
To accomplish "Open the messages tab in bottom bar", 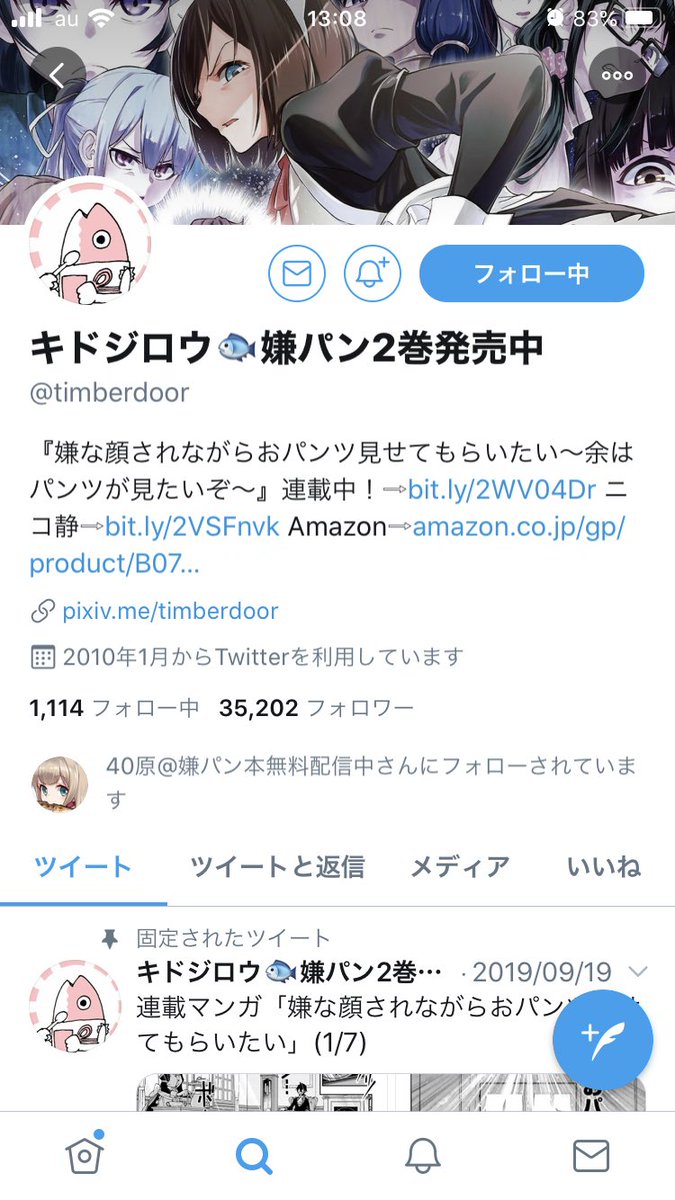I will [591, 1156].
